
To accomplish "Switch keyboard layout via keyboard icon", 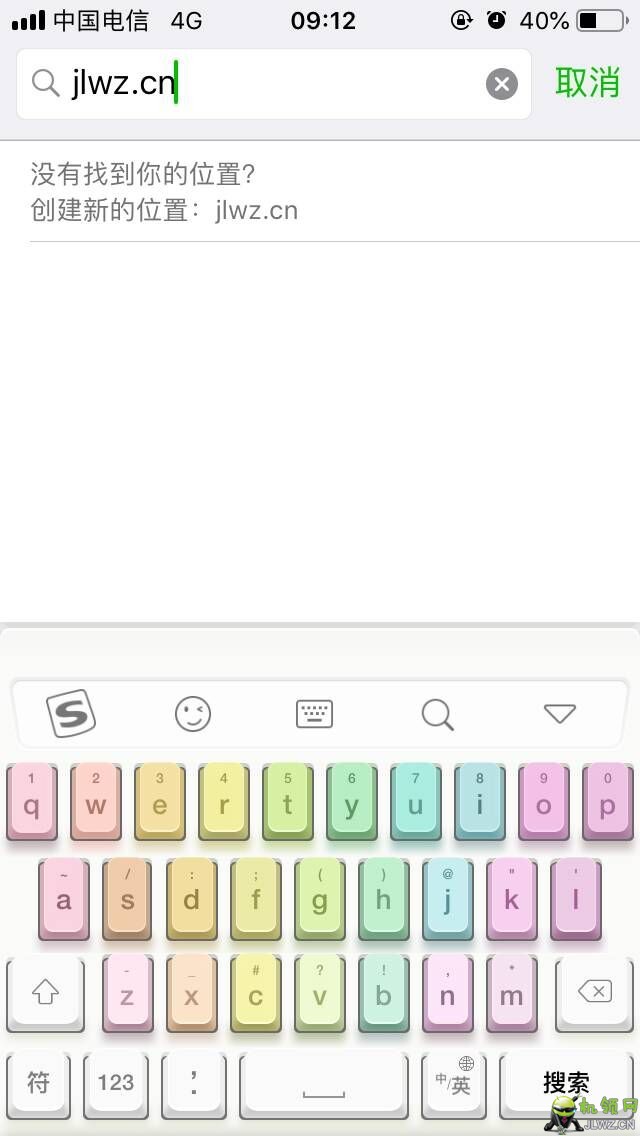I will coord(315,714).
